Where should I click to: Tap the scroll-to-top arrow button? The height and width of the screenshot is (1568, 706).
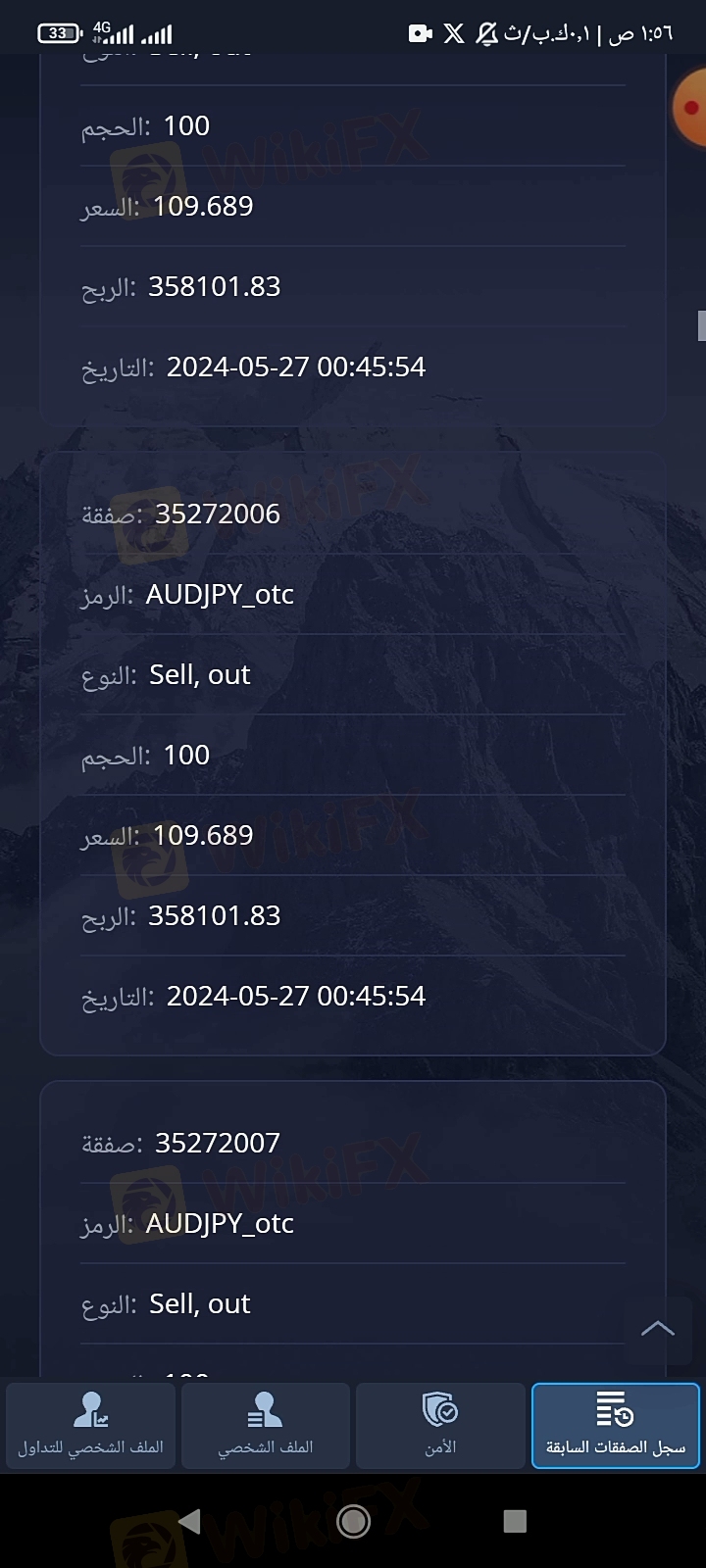tap(657, 1329)
